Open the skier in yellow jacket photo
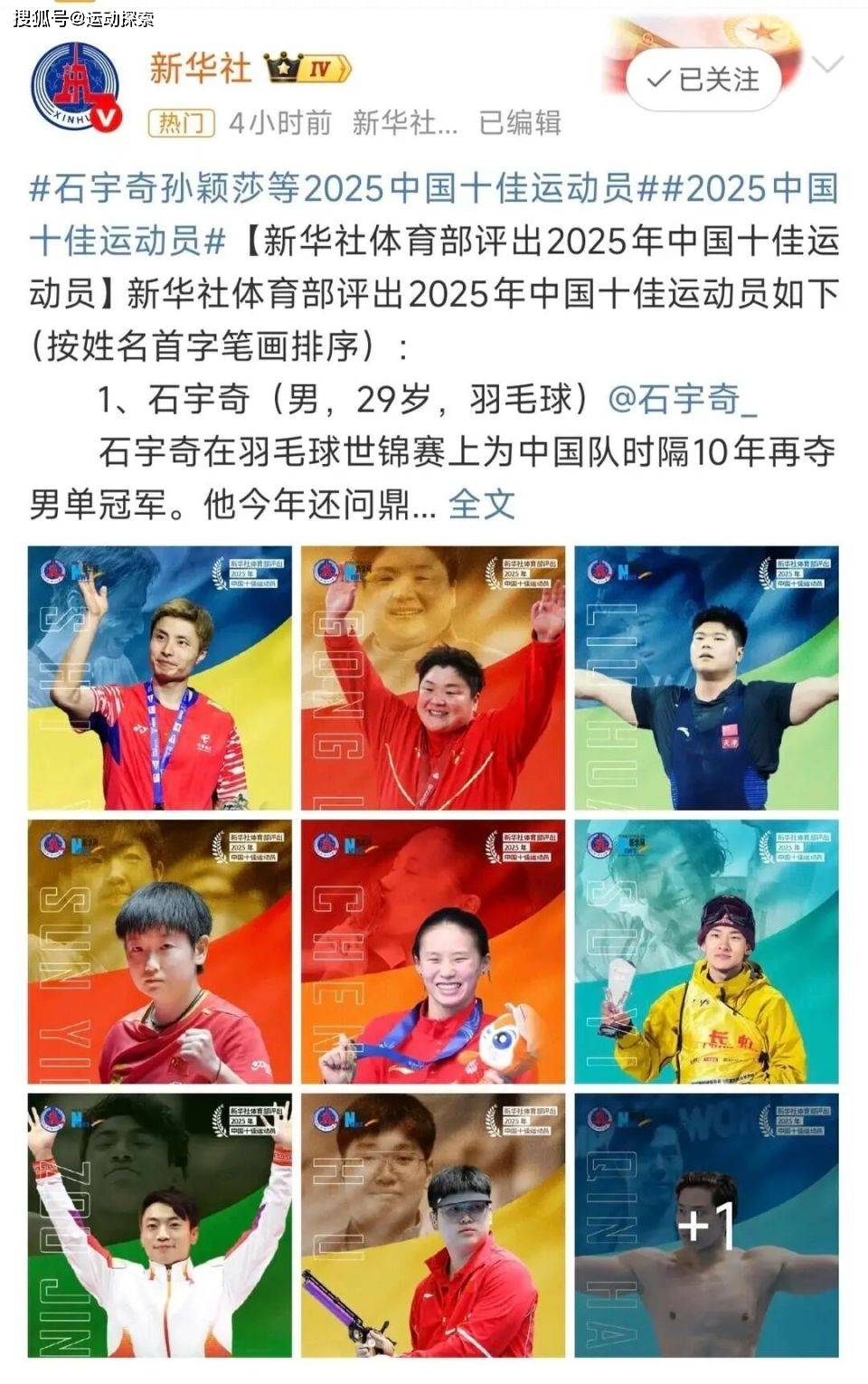 point(706,952)
